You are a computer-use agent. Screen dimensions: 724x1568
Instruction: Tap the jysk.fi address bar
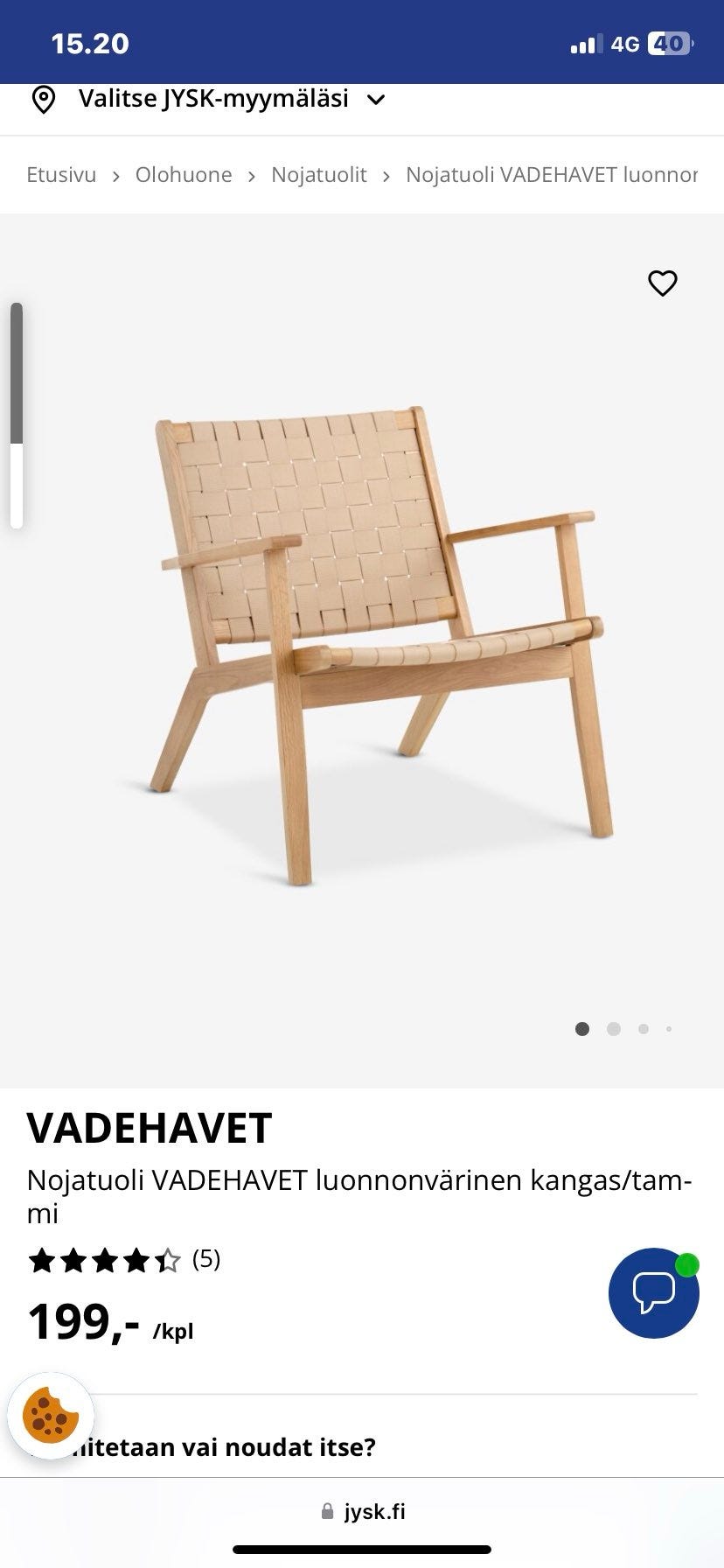(x=363, y=1511)
